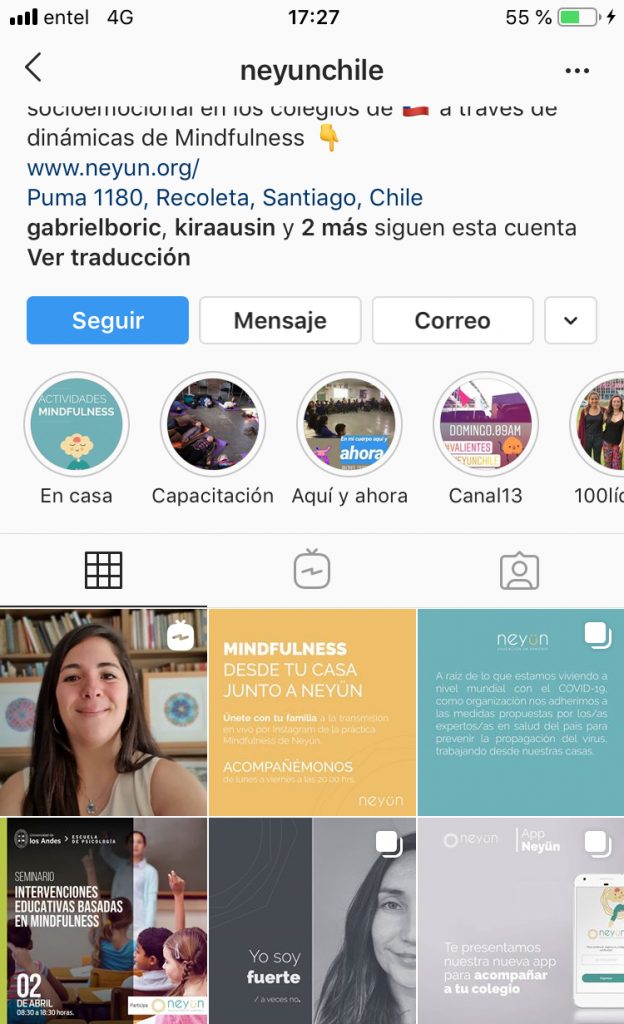Open Aquí y ahora highlight

[349, 425]
